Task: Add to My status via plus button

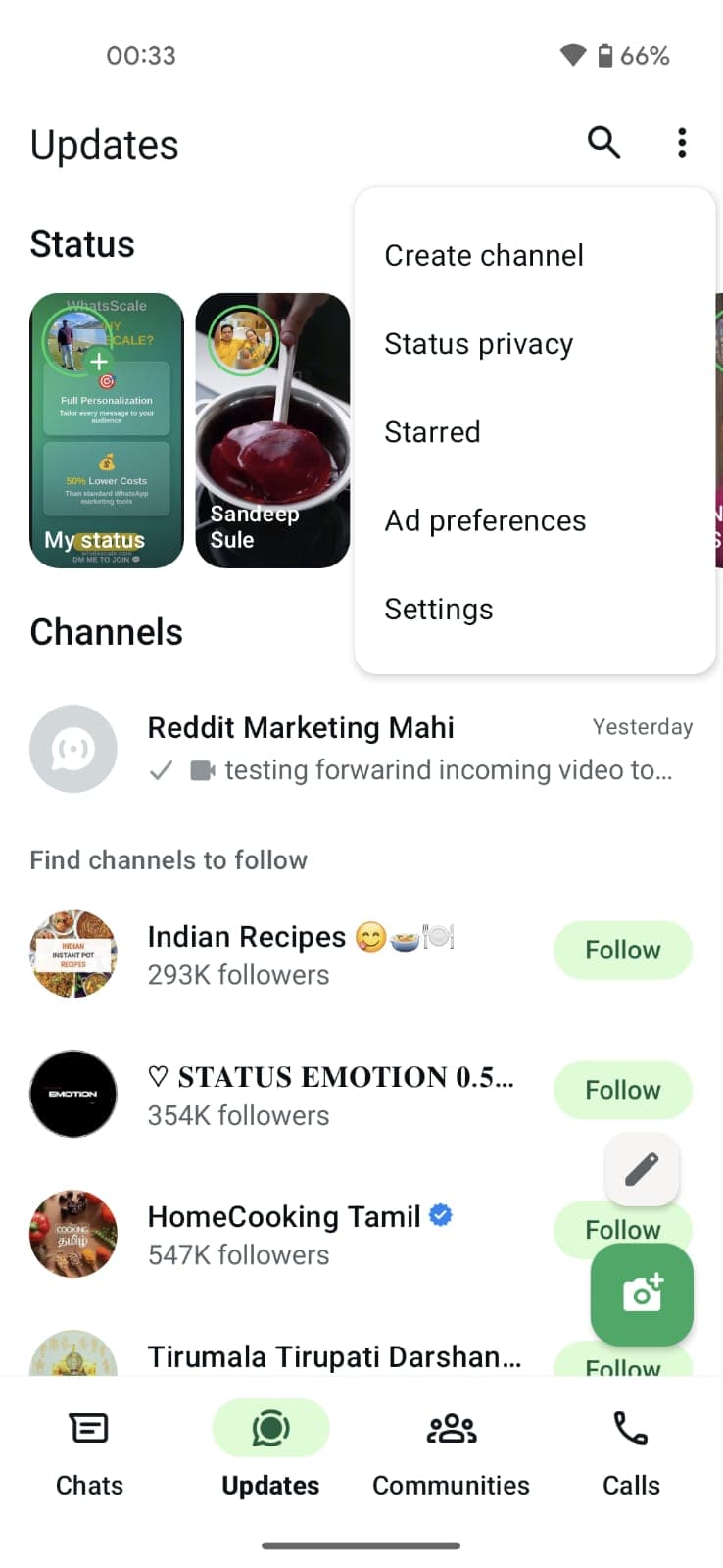Action: click(99, 361)
